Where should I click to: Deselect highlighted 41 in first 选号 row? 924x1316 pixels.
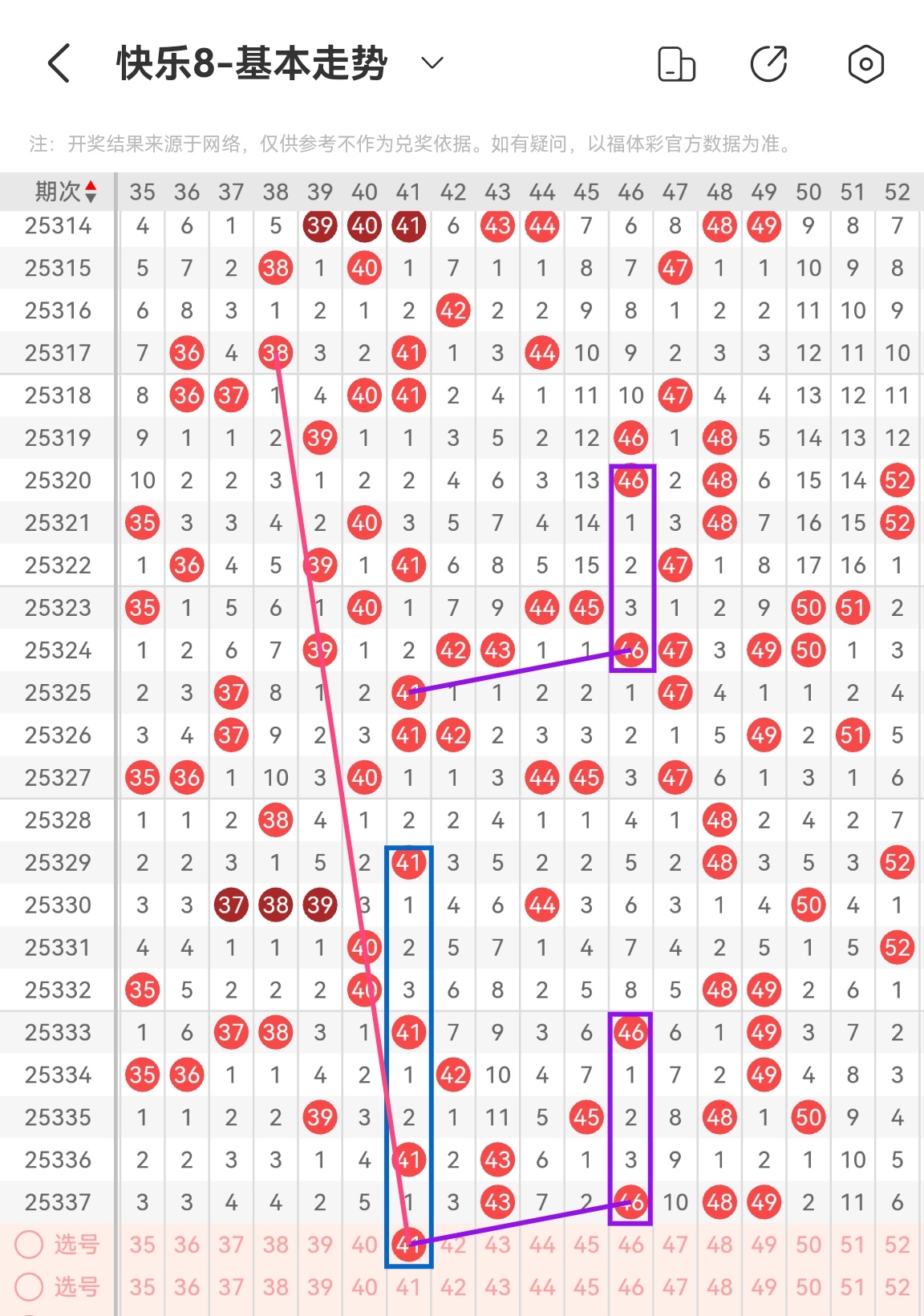click(x=408, y=1245)
